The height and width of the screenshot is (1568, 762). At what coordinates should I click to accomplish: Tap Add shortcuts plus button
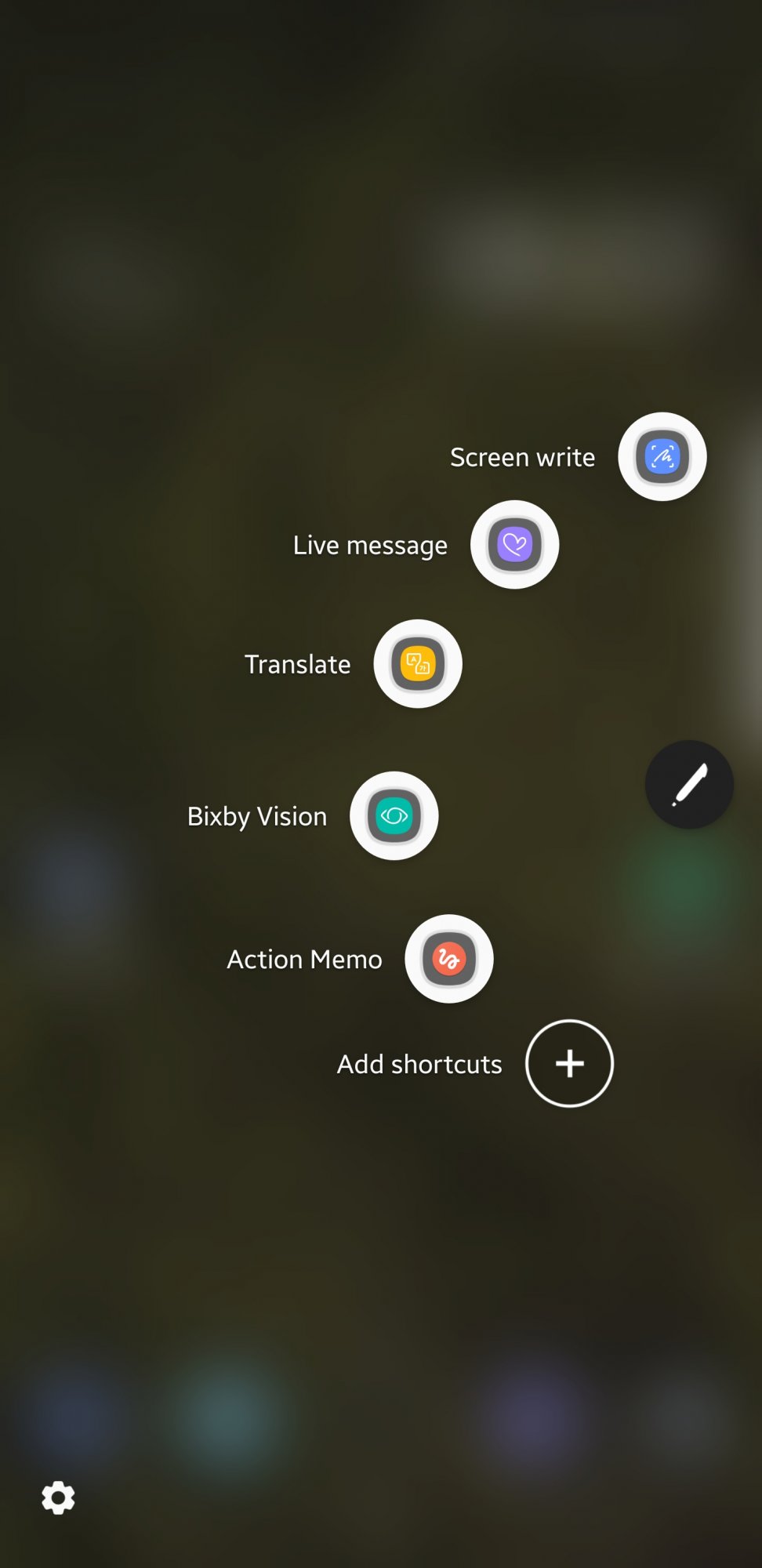click(569, 1063)
